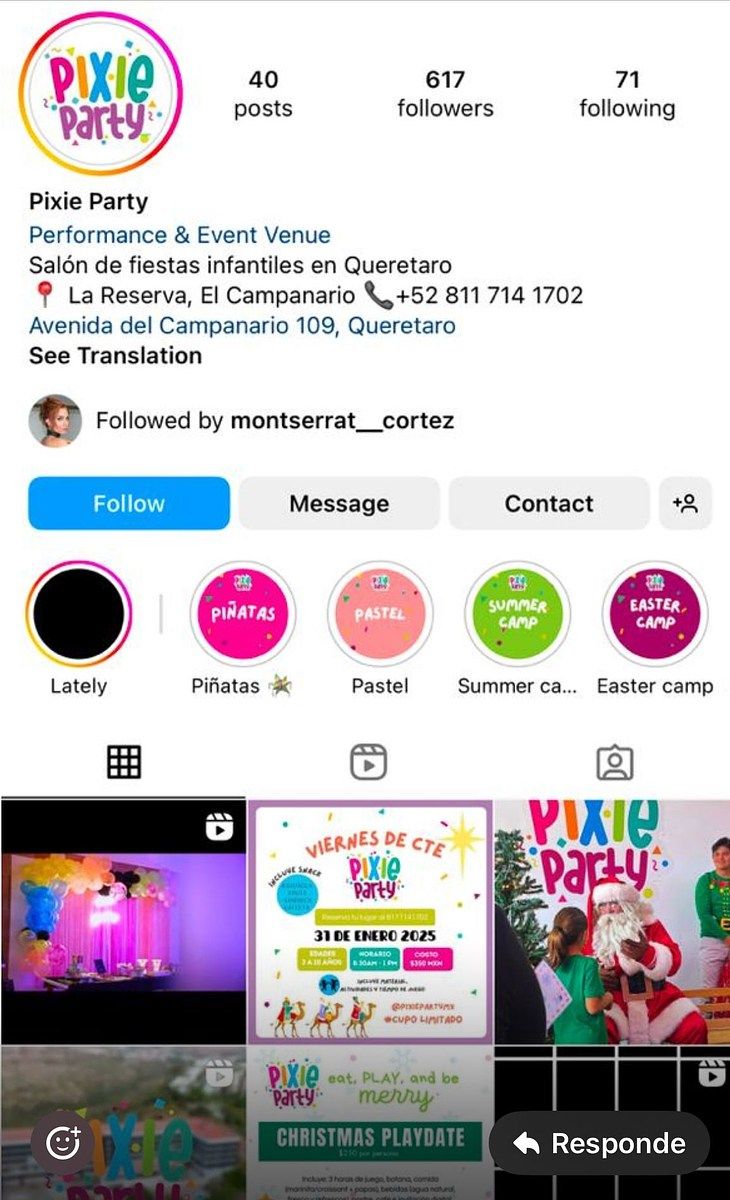Open the Viernes de CTE post
Screen dimensions: 730x1200
tap(370, 921)
